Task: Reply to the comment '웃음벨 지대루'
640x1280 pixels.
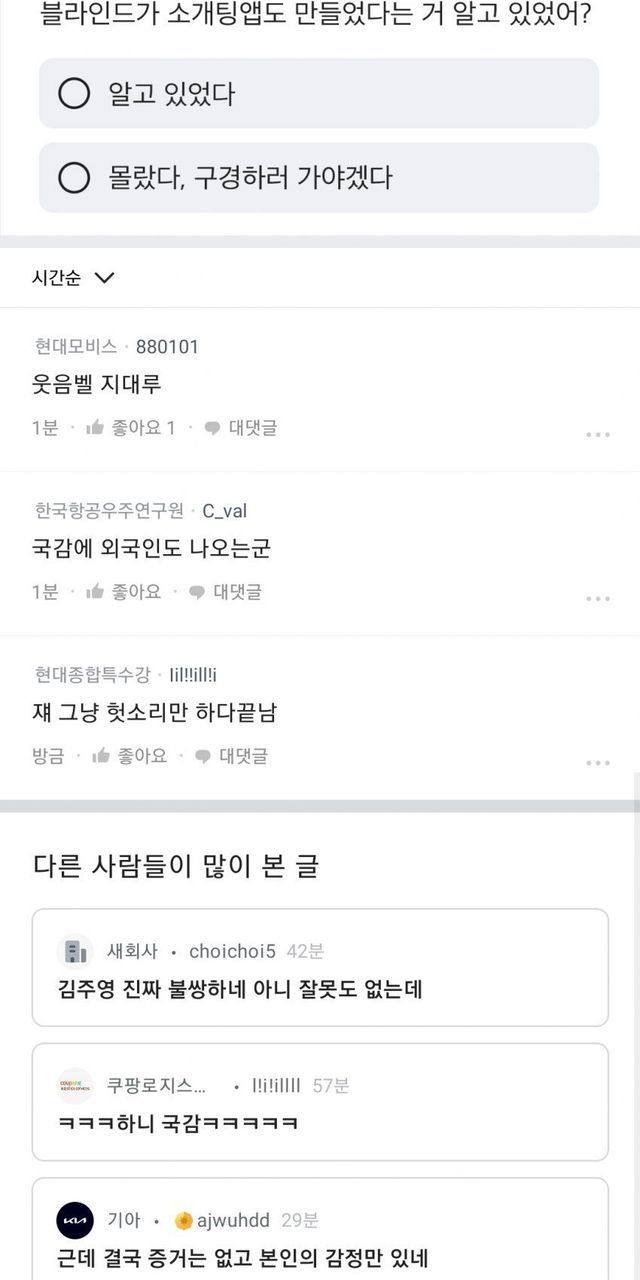Action: [241, 428]
